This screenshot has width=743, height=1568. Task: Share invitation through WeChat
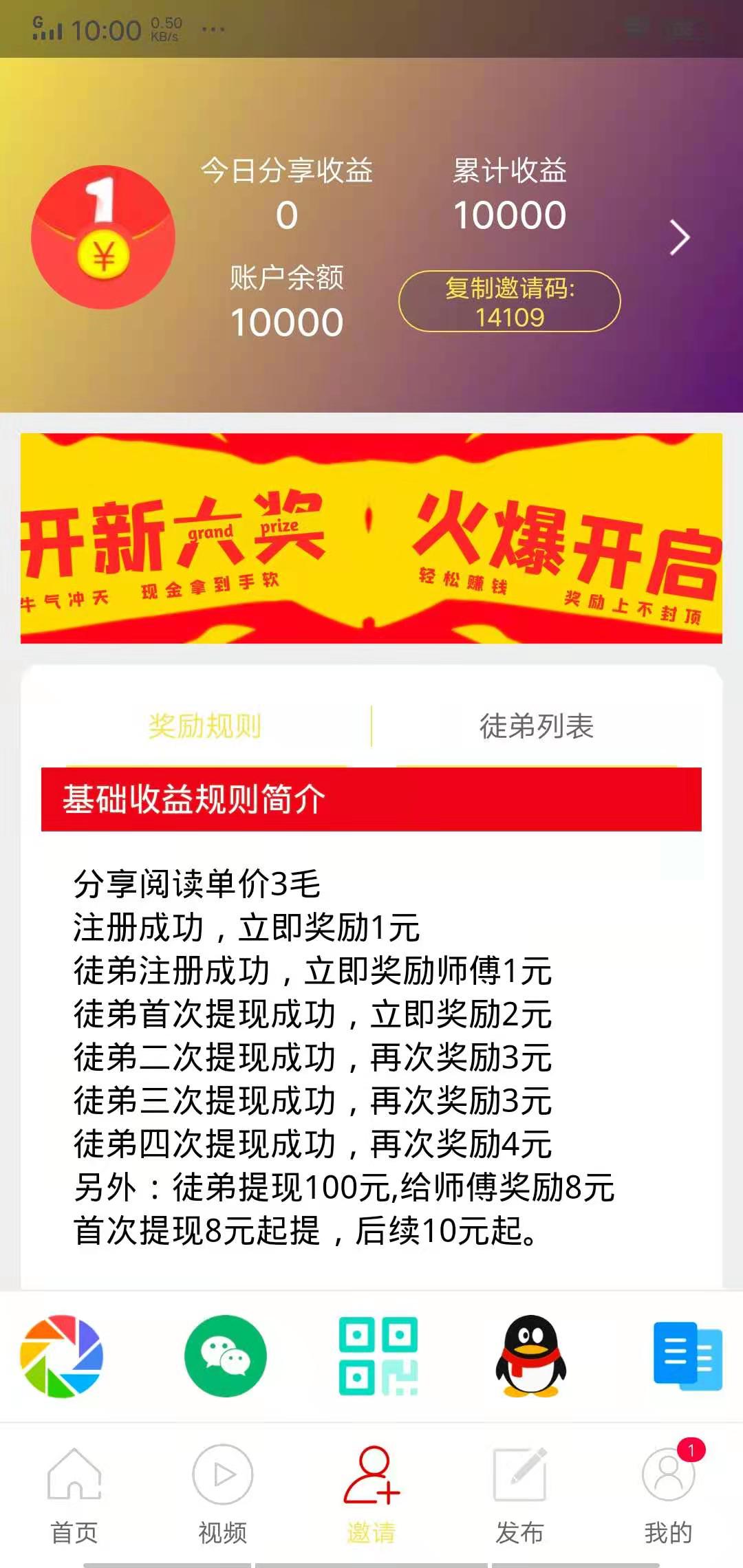click(x=225, y=1356)
